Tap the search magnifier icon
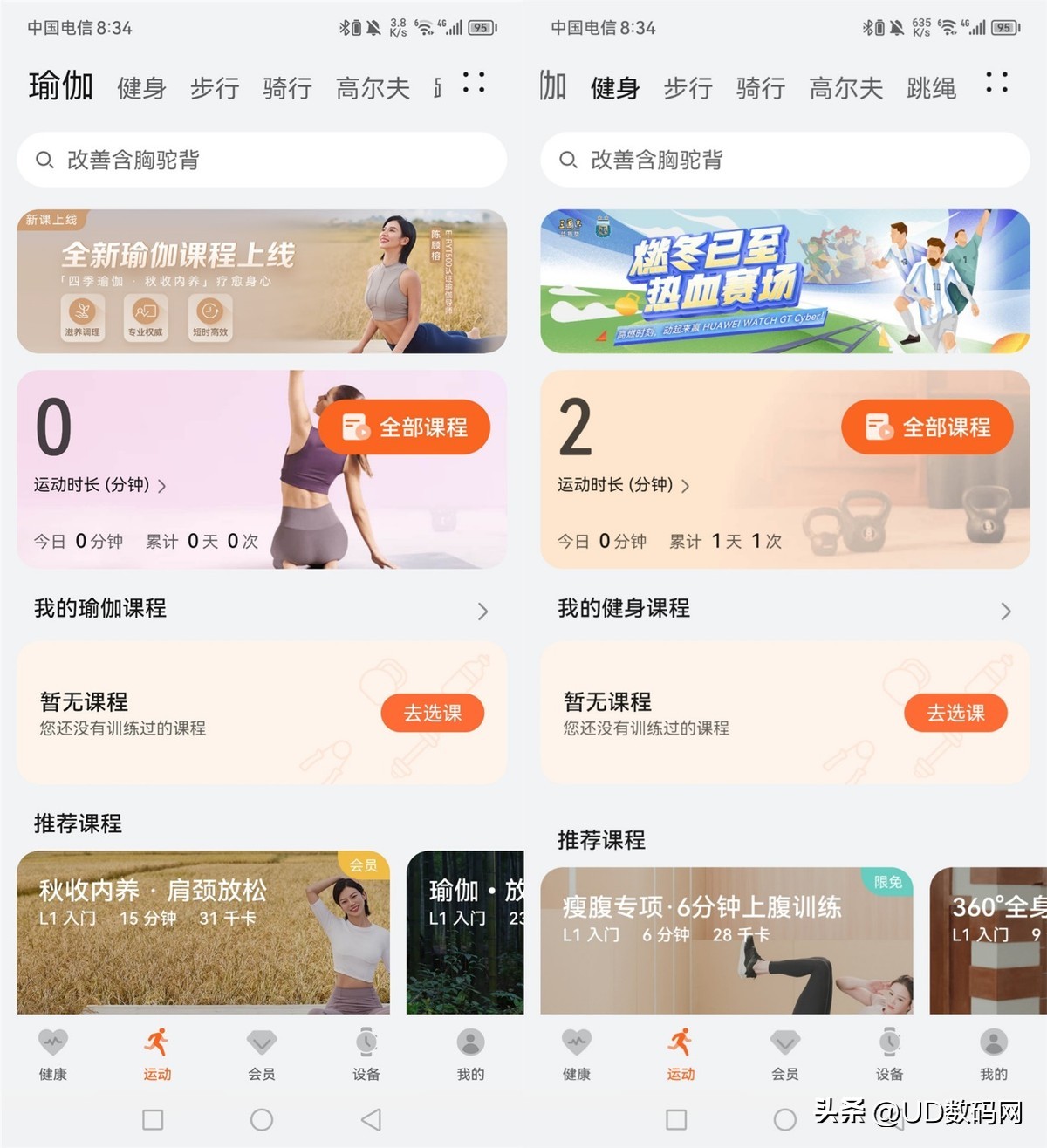The width and height of the screenshot is (1047, 1148). [44, 160]
